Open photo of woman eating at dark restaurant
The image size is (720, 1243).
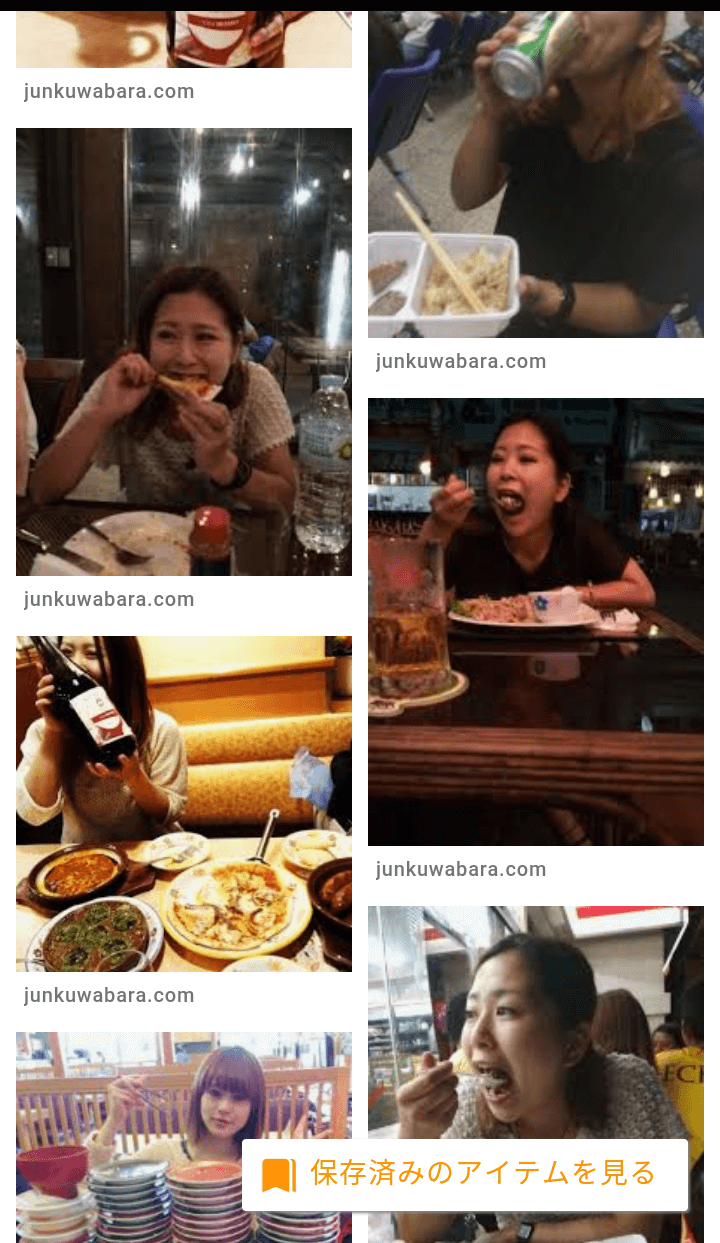pos(536,621)
